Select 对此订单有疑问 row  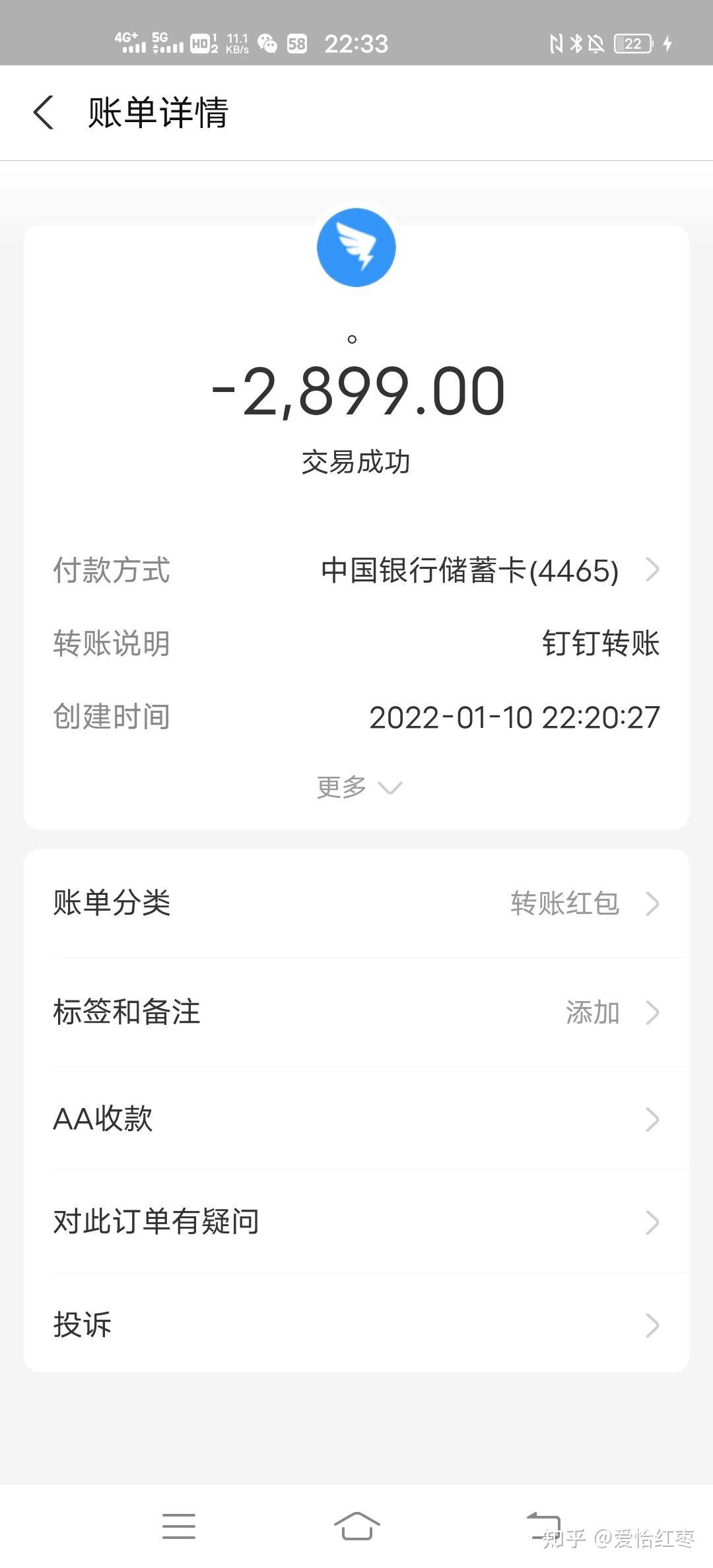(356, 1222)
